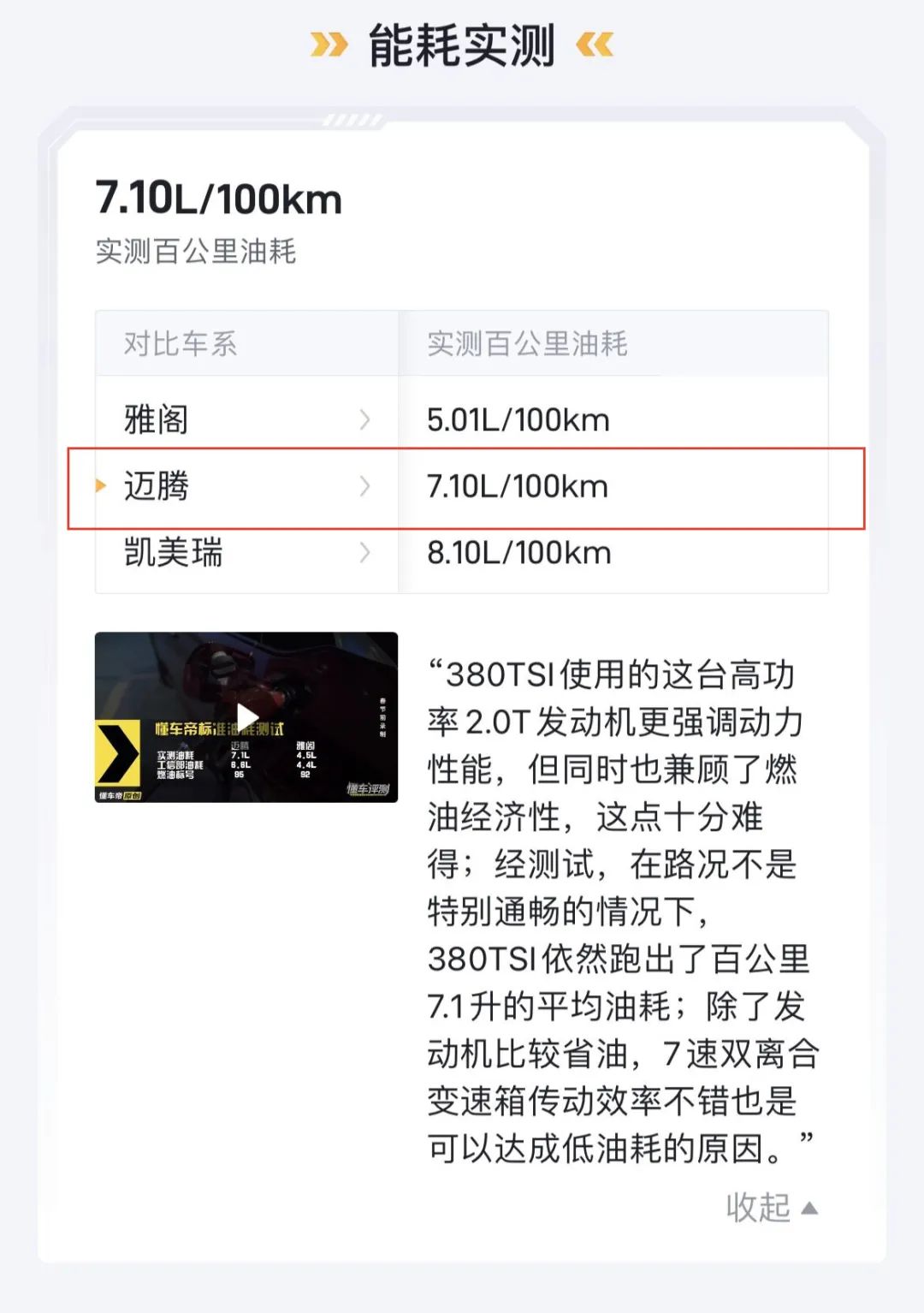Open the 凯美瑞 comparison row
924x1313 pixels.
(x=246, y=553)
